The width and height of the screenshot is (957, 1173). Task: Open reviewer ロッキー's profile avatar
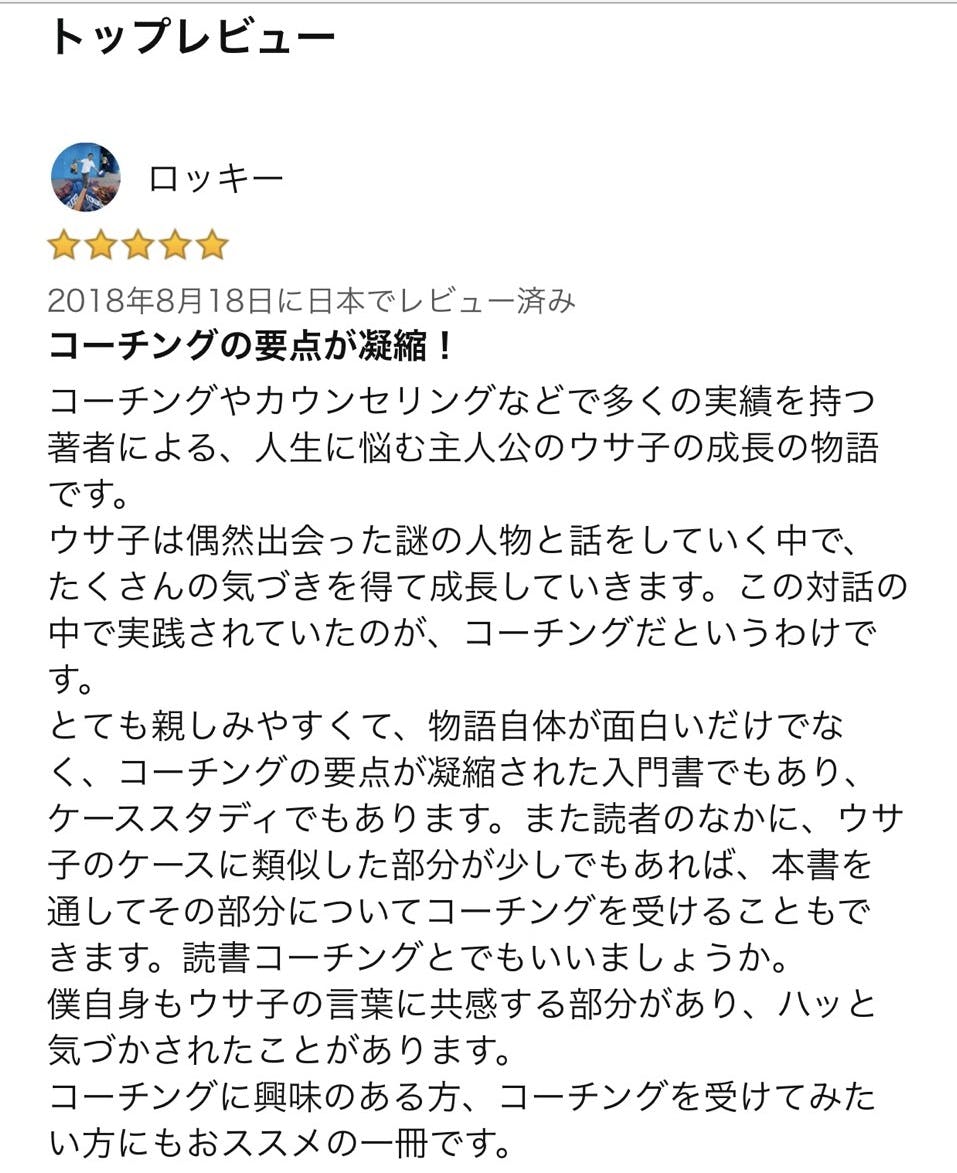coord(85,178)
